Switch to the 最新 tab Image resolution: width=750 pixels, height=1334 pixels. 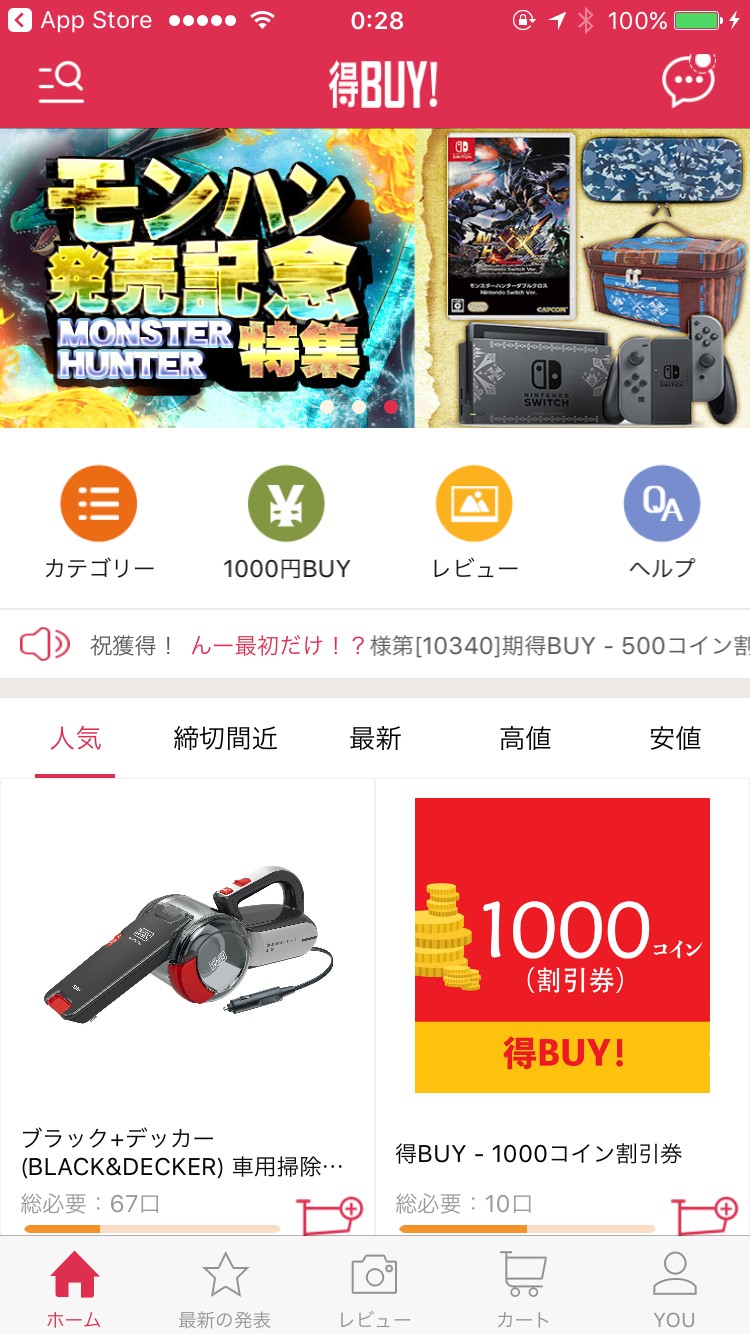pos(375,739)
